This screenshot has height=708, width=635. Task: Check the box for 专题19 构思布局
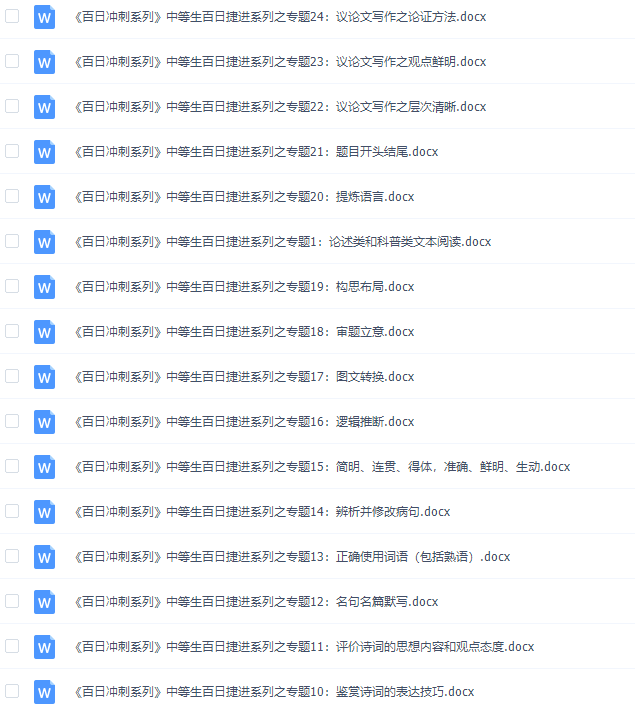click(x=12, y=286)
